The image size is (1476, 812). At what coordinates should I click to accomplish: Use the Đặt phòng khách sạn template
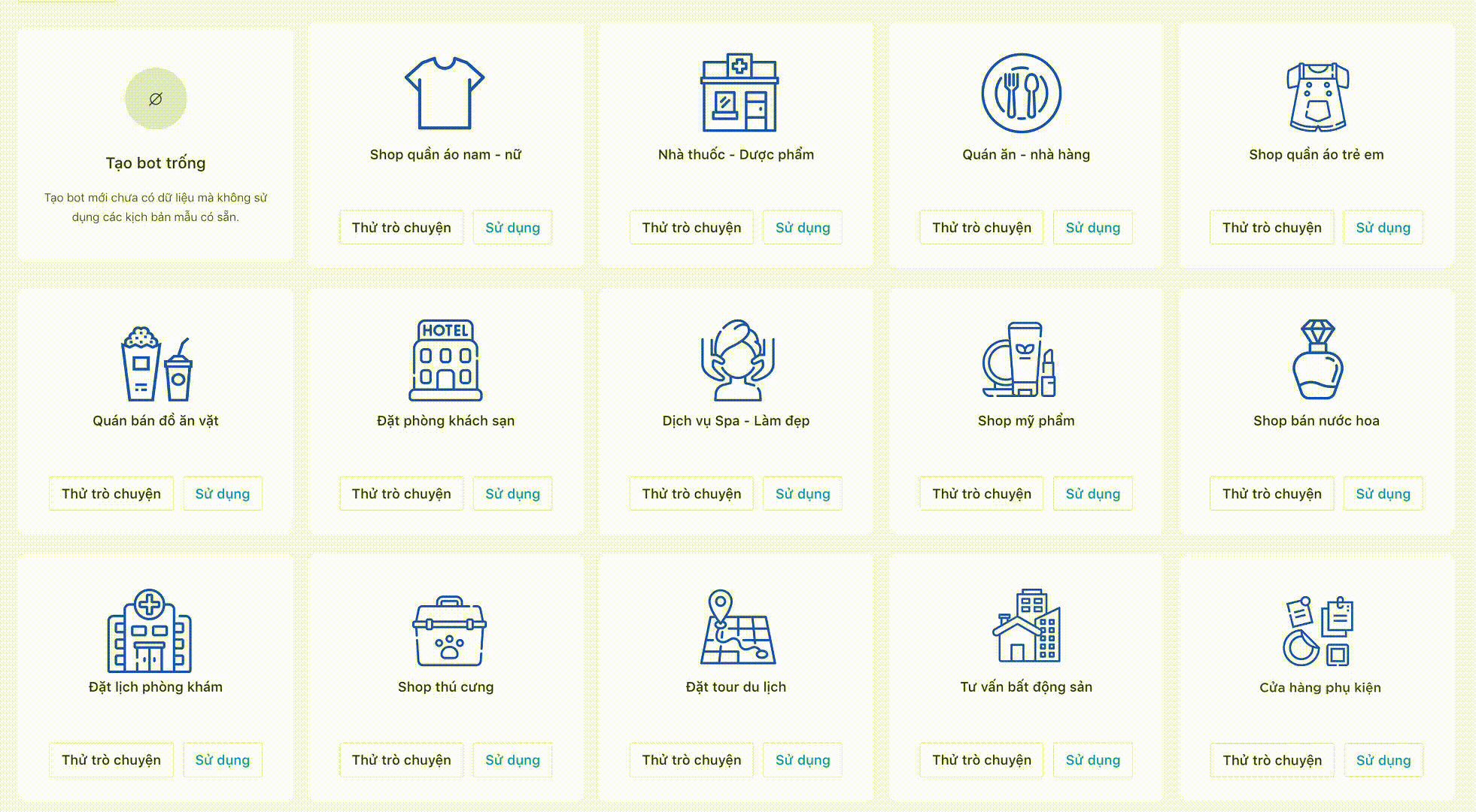point(512,493)
